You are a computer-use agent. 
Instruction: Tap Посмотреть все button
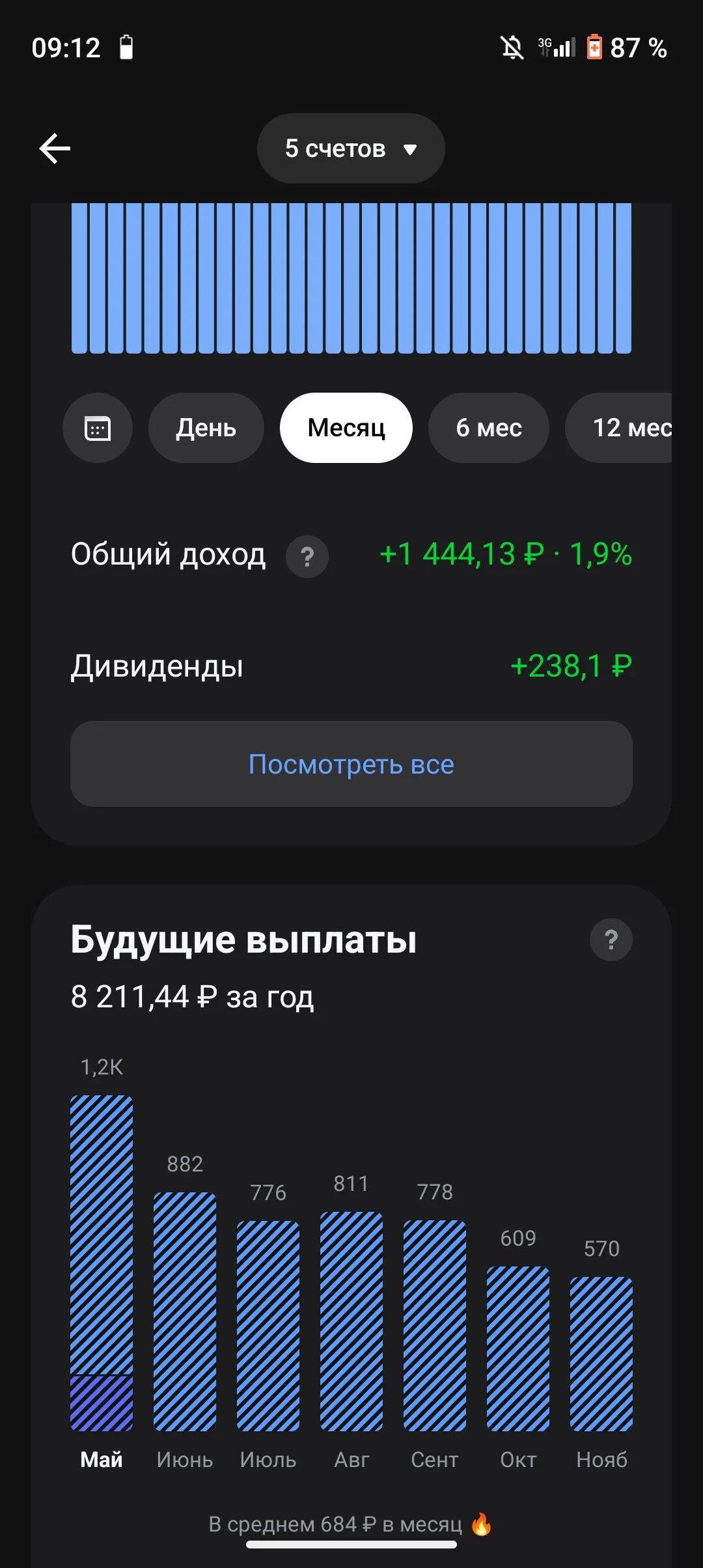[351, 764]
